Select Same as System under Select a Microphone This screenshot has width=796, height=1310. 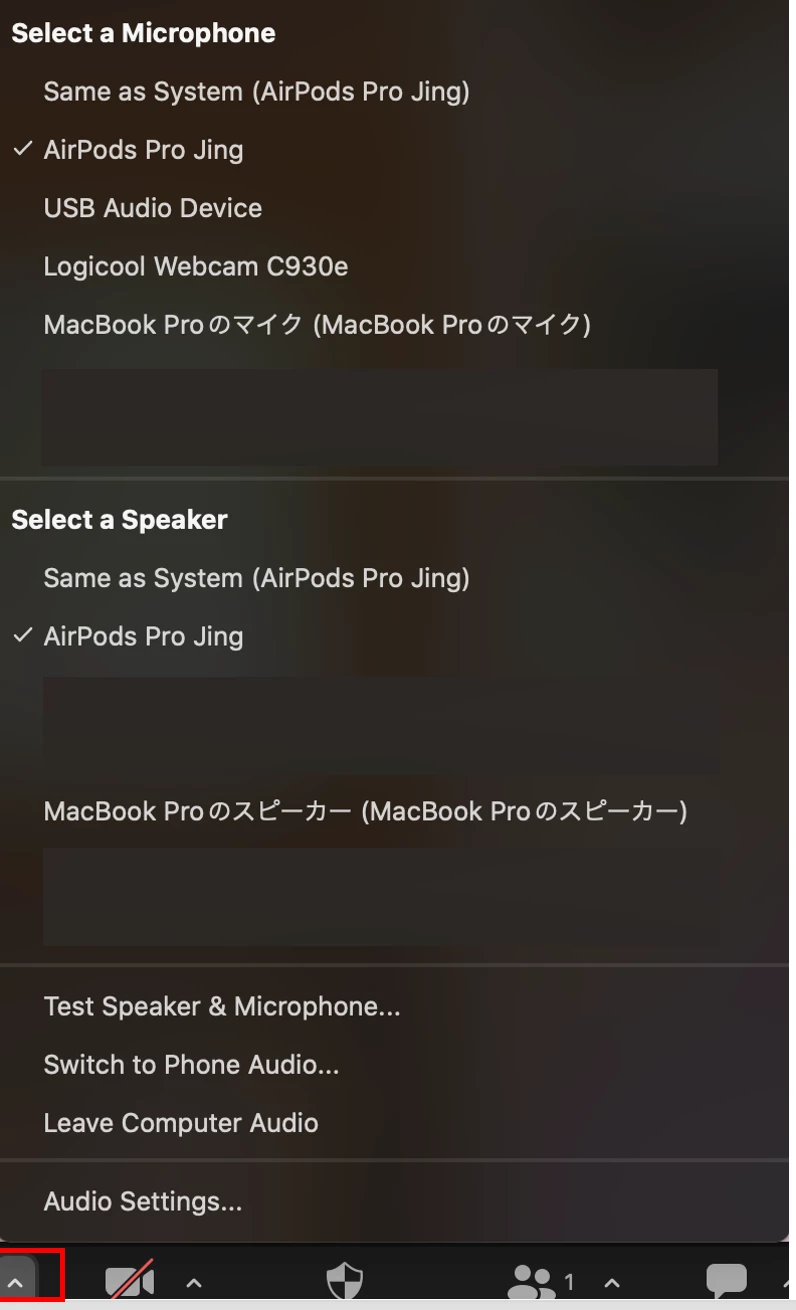point(256,92)
